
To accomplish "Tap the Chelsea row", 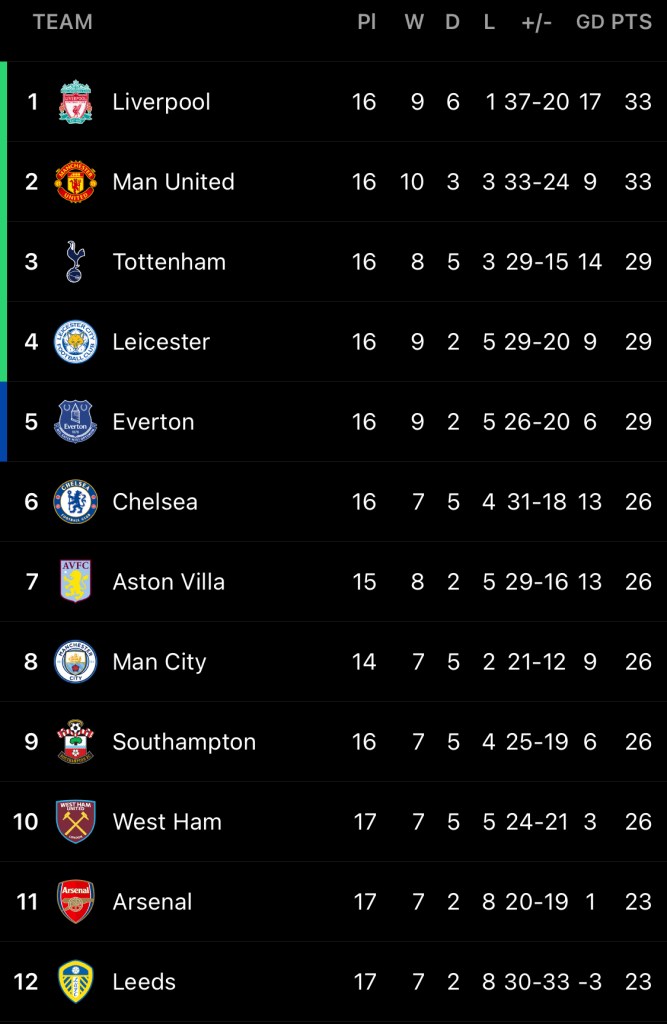I will tap(154, 502).
